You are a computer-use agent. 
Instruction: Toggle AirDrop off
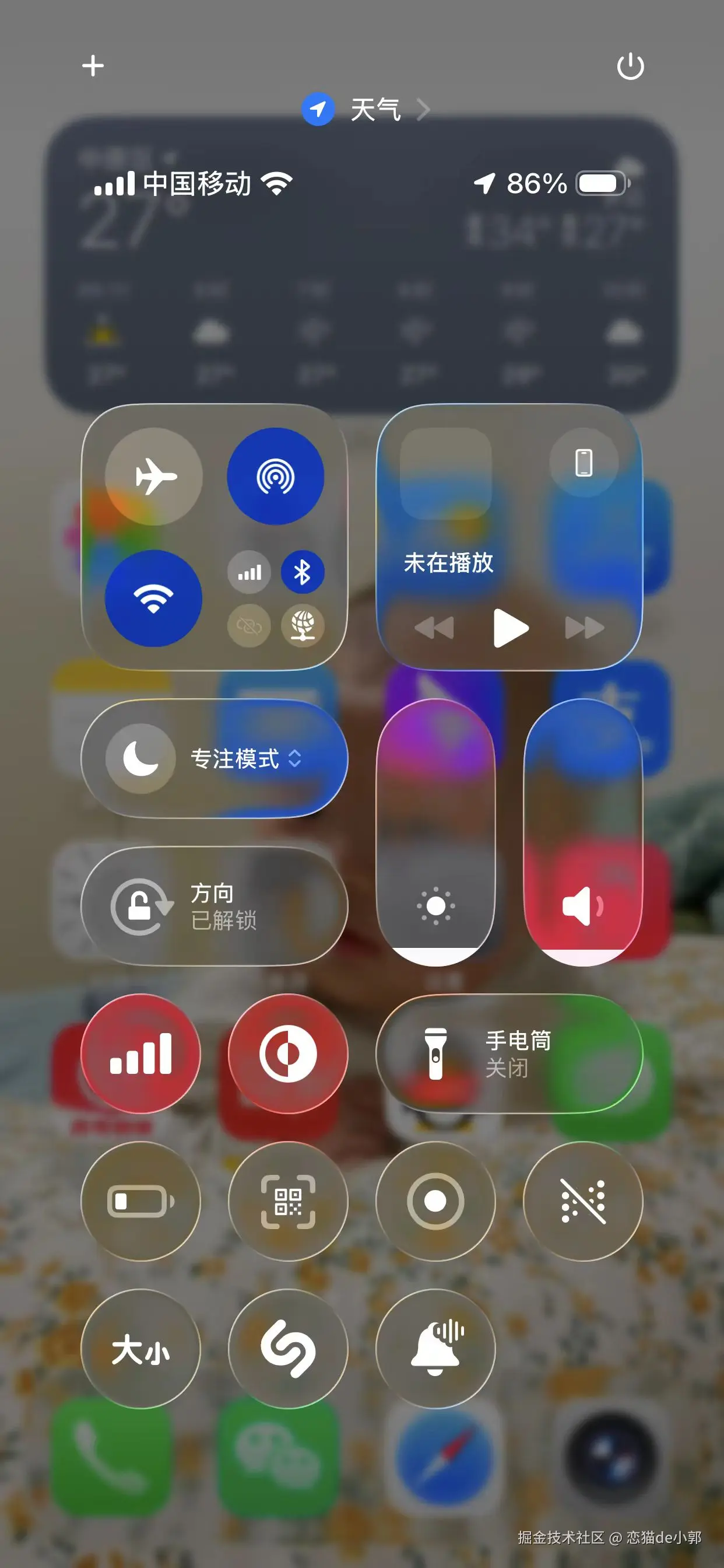[x=275, y=476]
